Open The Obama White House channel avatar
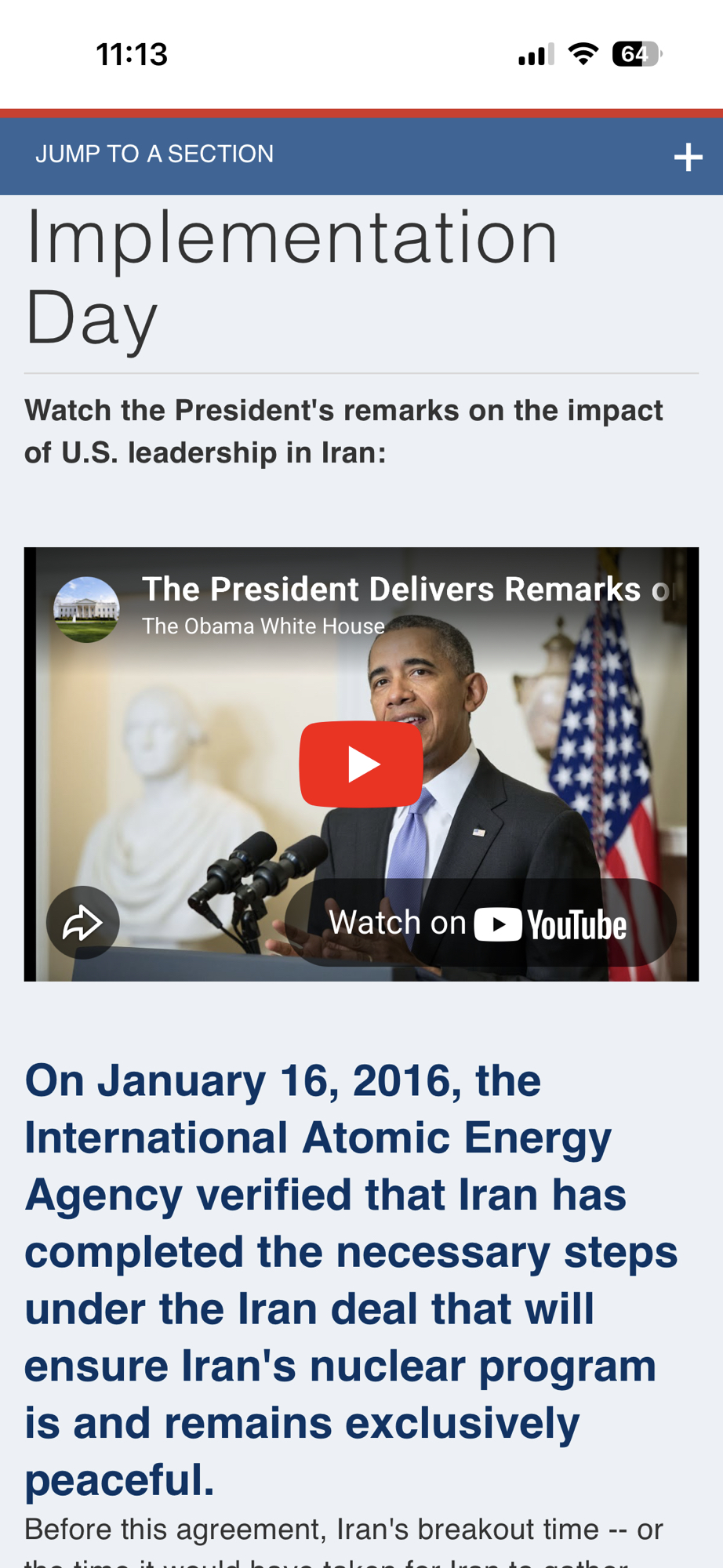Image resolution: width=723 pixels, height=1568 pixels. pos(86,609)
